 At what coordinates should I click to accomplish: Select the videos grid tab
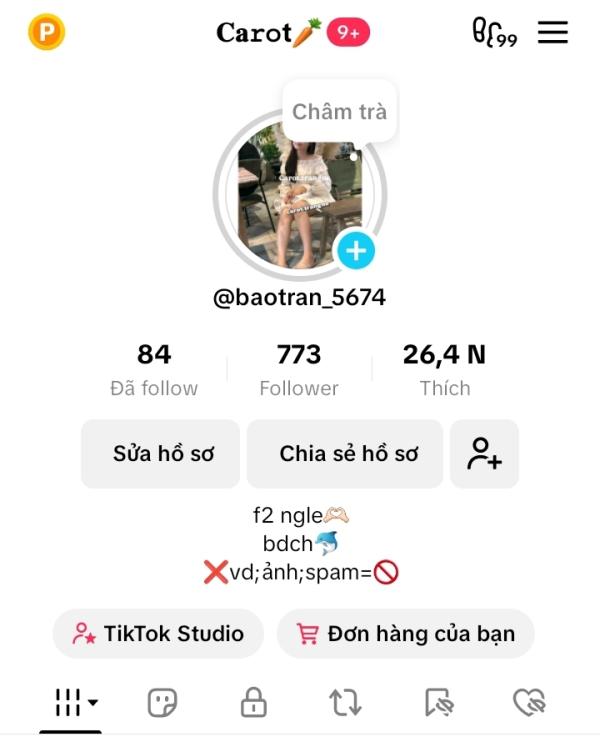75,703
